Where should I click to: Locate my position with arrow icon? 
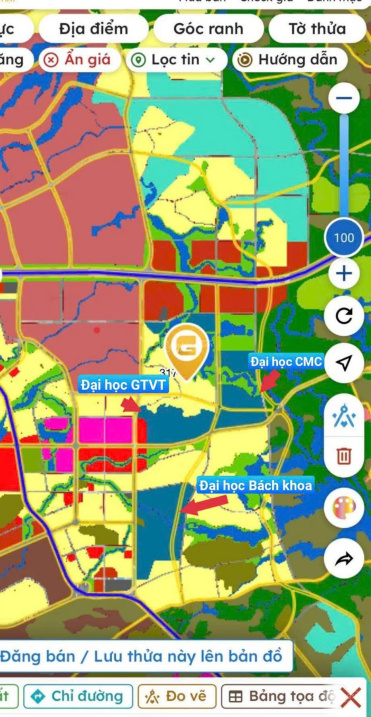pos(344,363)
